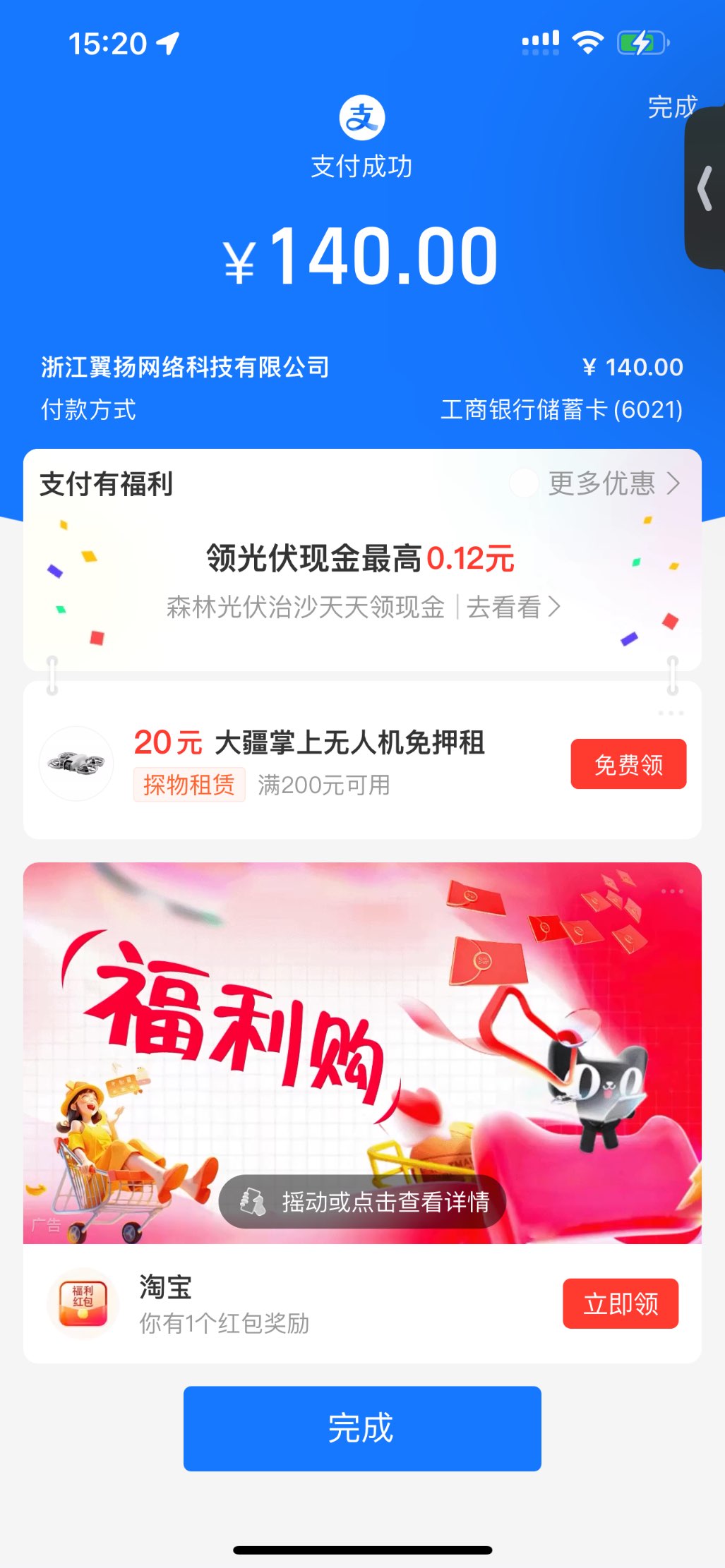Tap 立即领 for the Taobao red packet

point(620,1303)
